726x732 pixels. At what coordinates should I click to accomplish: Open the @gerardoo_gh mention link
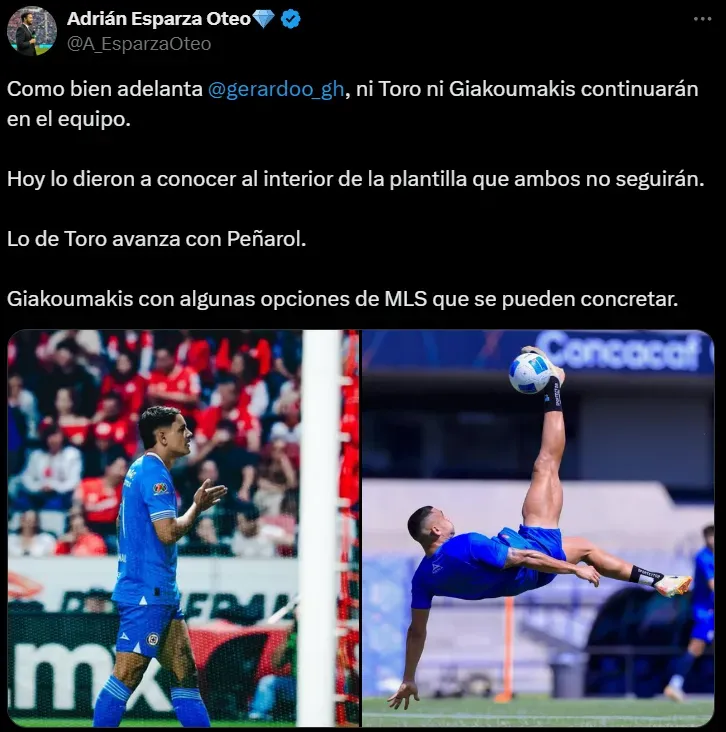[x=276, y=90]
